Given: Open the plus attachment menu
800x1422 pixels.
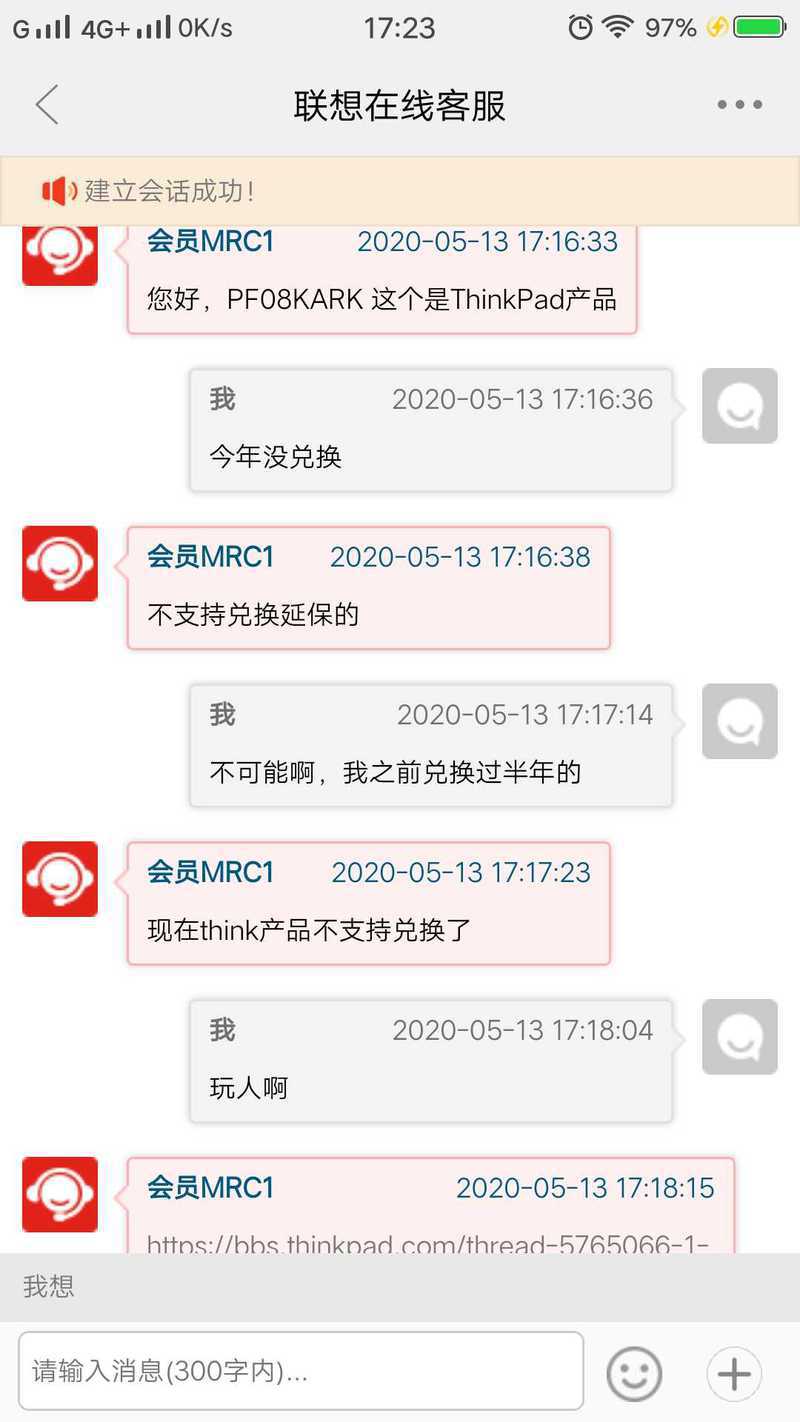Looking at the screenshot, I should coord(734,1373).
